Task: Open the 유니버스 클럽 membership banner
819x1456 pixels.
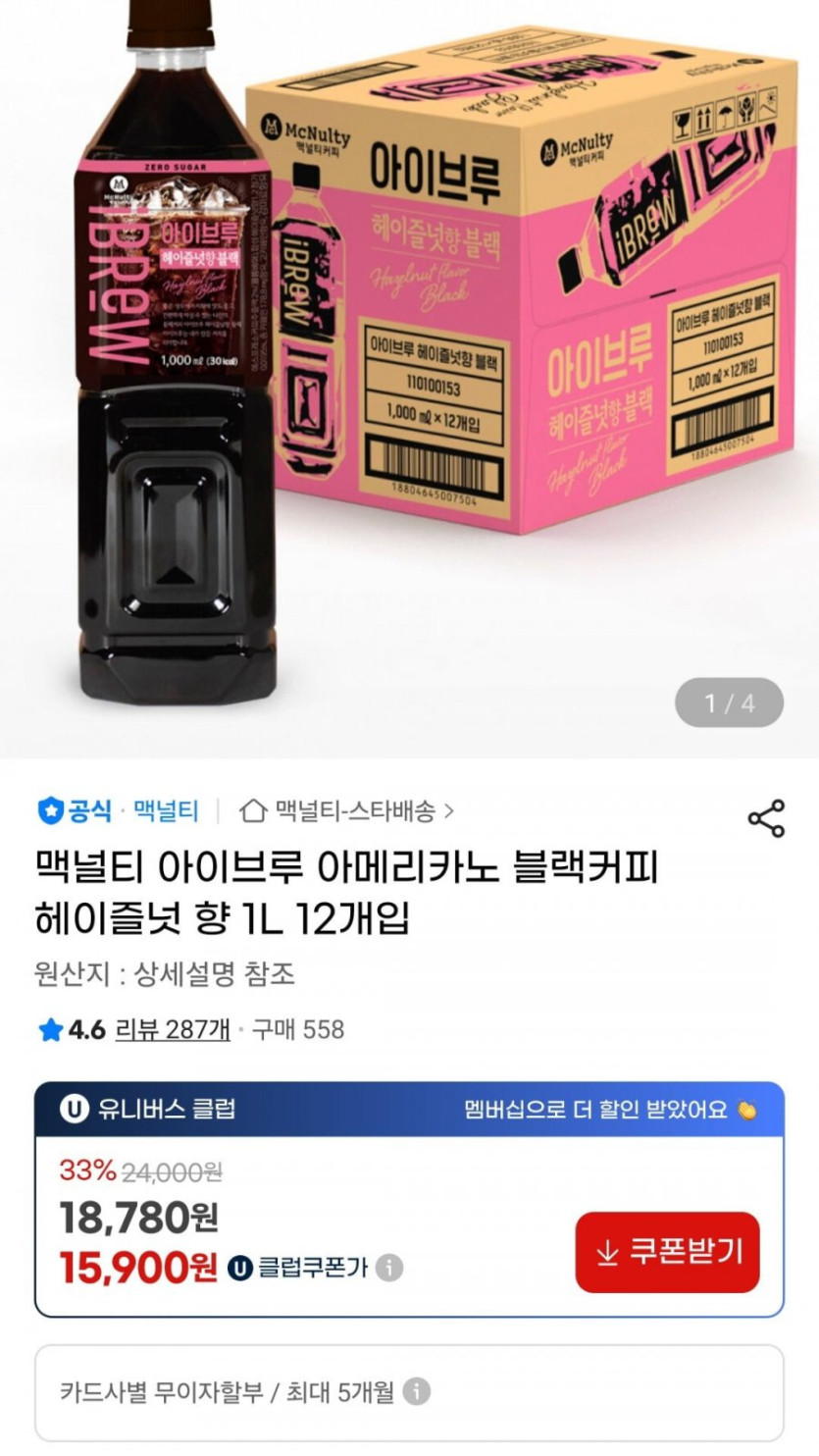Action: point(409,1110)
